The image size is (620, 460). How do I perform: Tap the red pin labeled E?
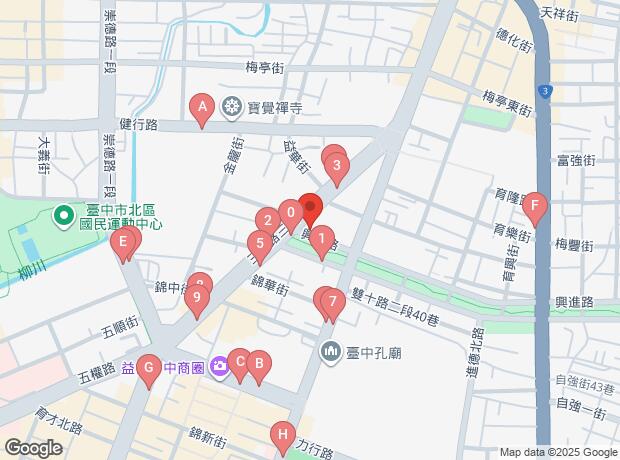click(123, 241)
